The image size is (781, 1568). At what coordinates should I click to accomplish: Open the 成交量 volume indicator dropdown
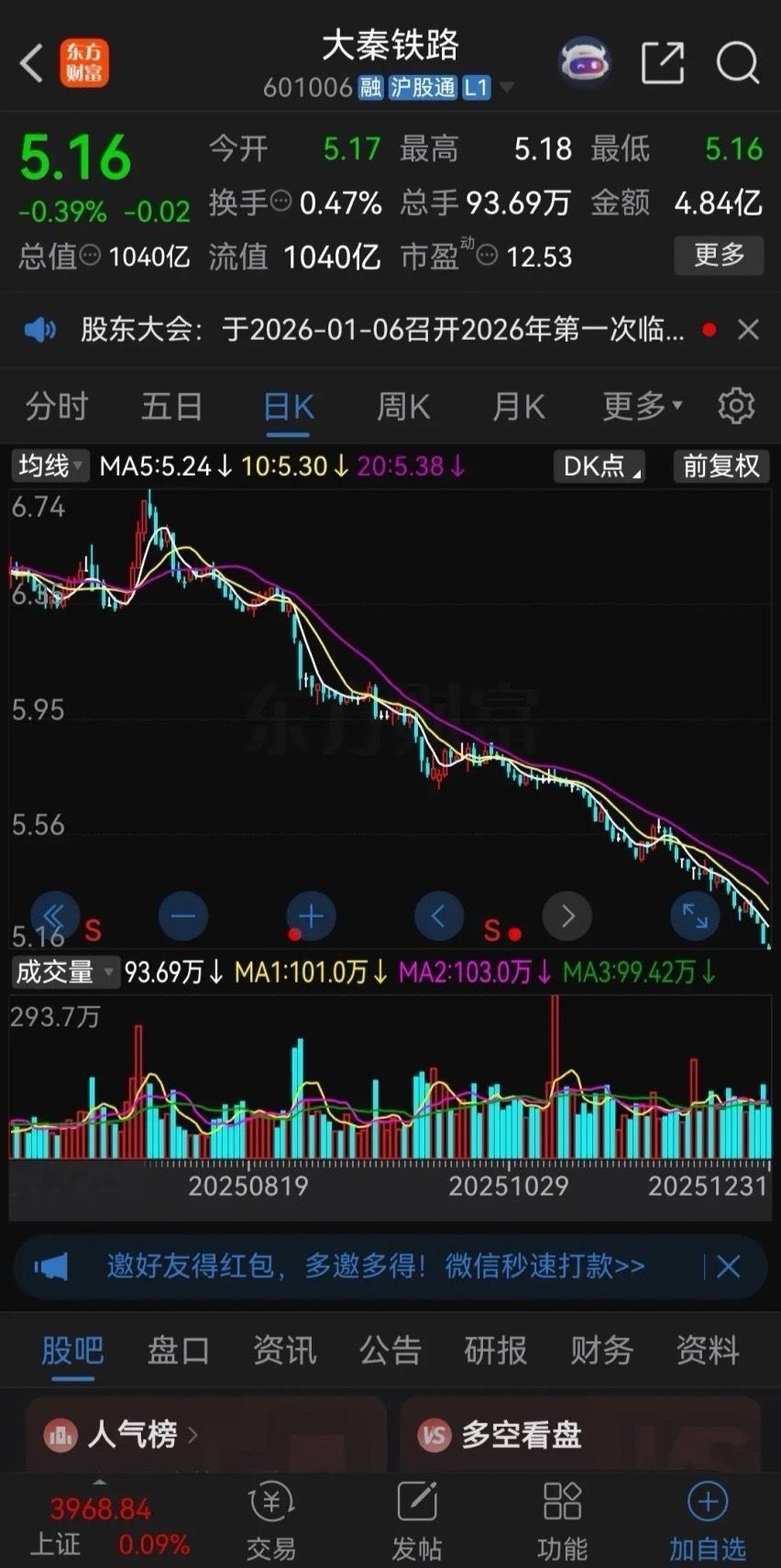64,971
